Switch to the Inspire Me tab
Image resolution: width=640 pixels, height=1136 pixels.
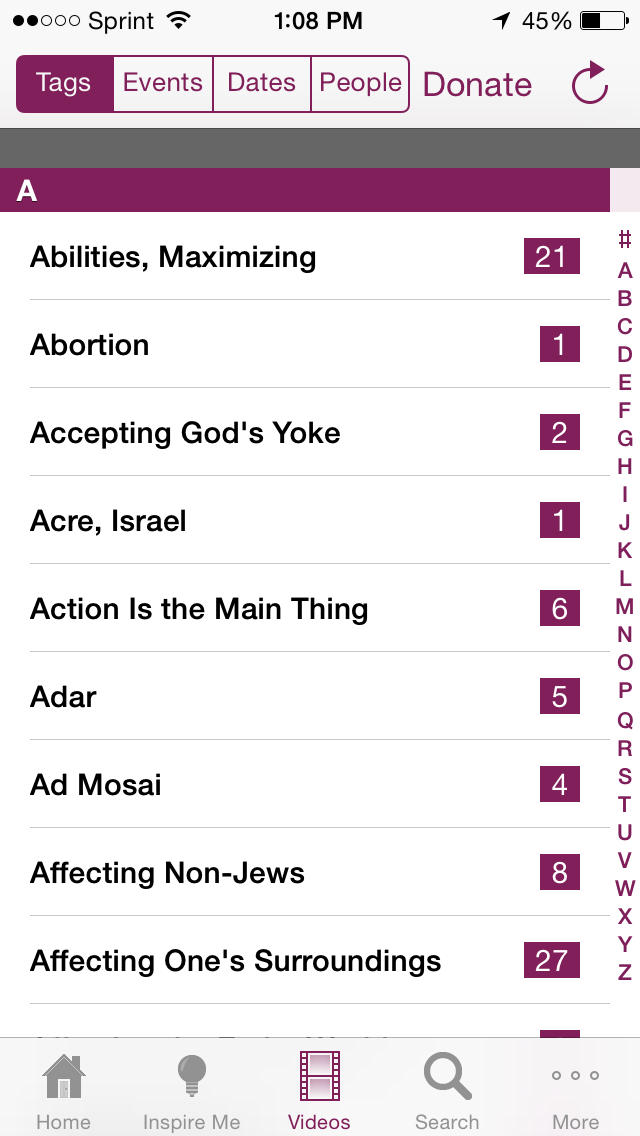pos(191,1090)
